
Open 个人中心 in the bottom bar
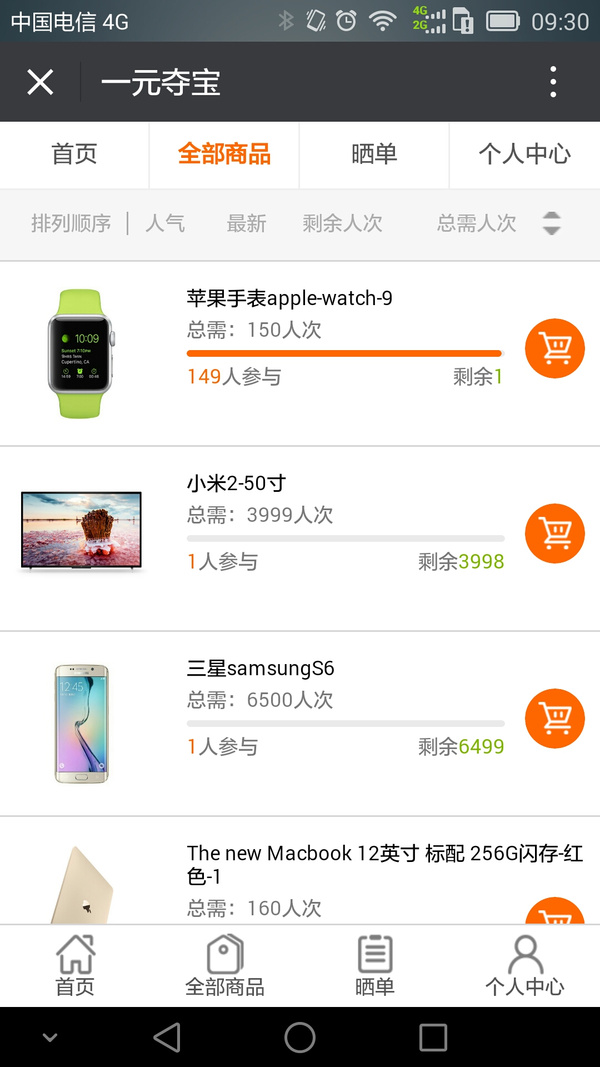click(524, 966)
